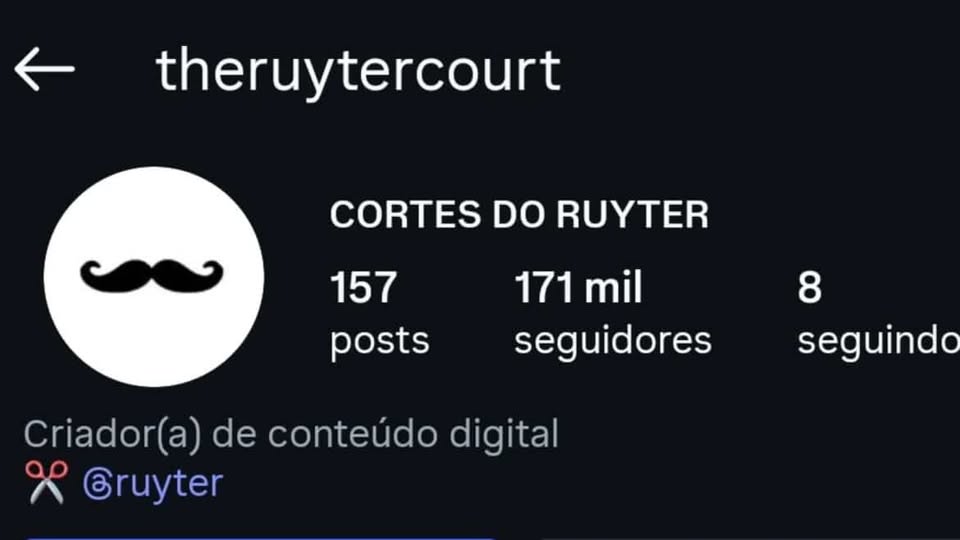The height and width of the screenshot is (540, 960).
Task: Open the mustache profile picture
Action: pyautogui.click(x=154, y=277)
